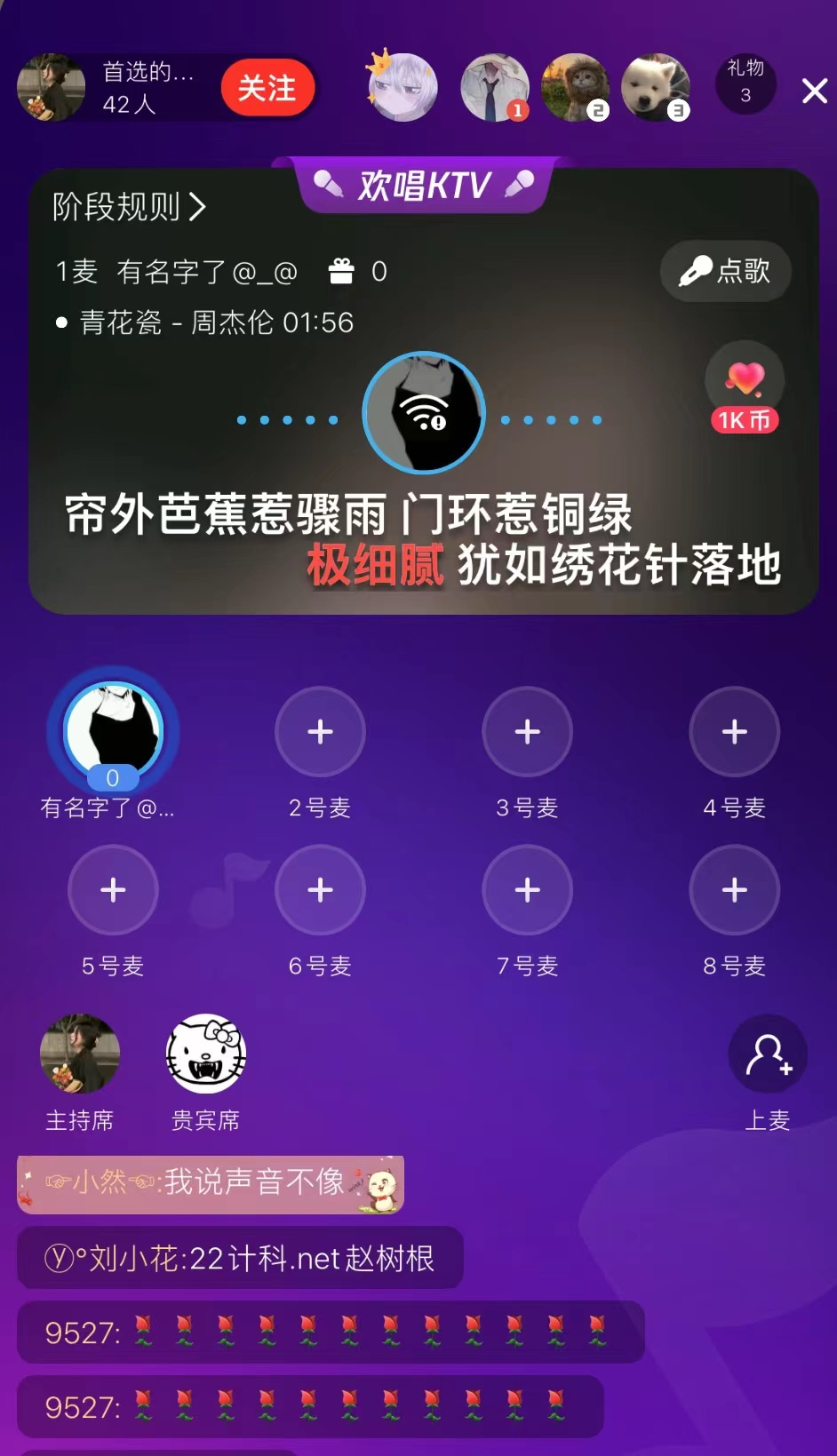The height and width of the screenshot is (1456, 837).
Task: Open the room owner's profile avatar
Action: tap(52, 88)
